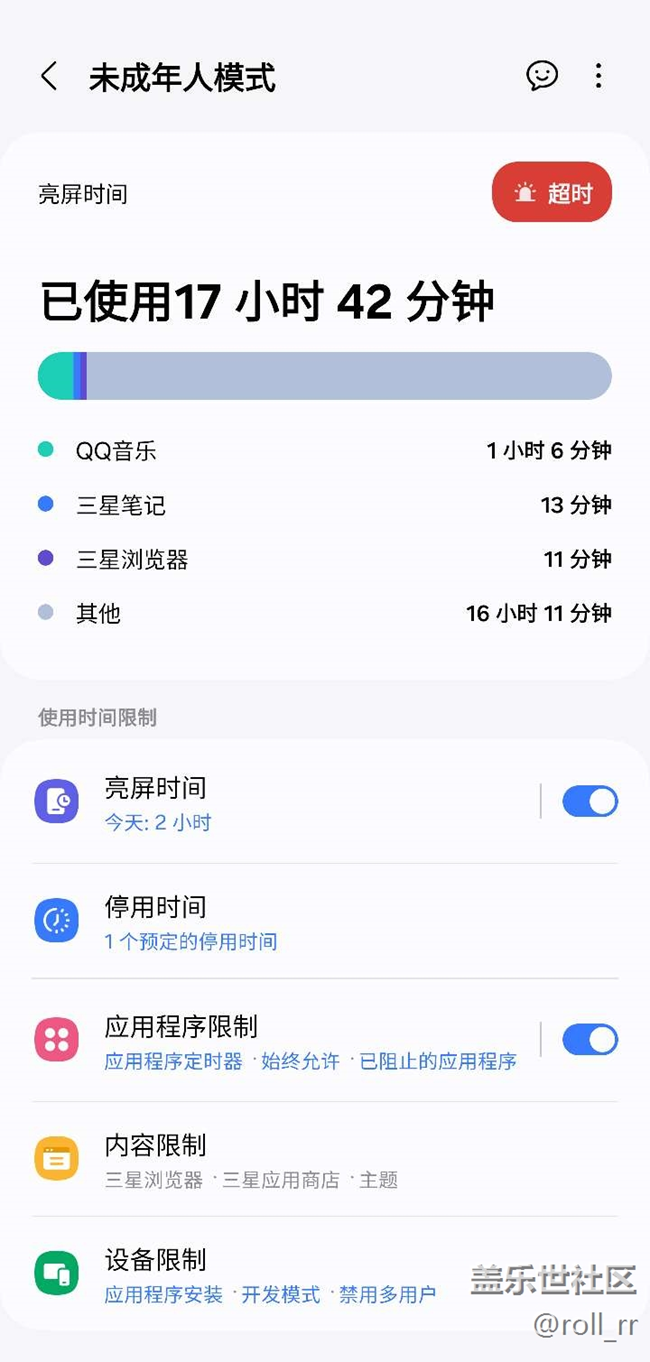The image size is (650, 1362).
Task: Go back from 未成年人模式
Action: coord(49,77)
